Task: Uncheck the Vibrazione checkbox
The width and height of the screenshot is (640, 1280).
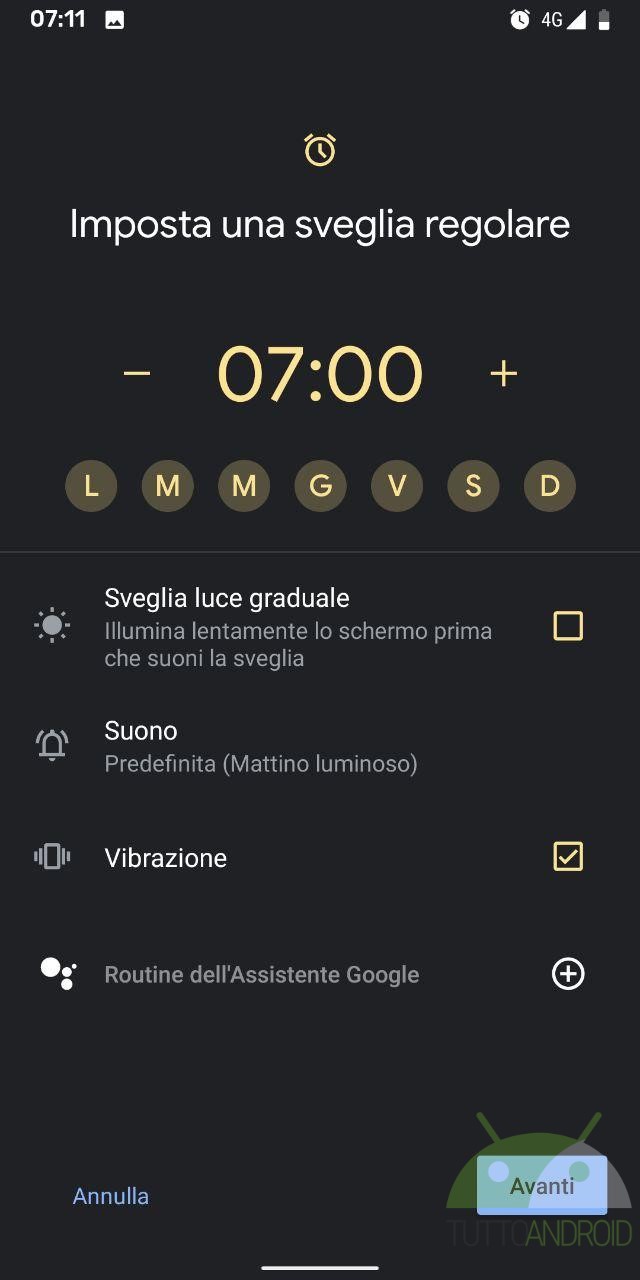Action: (x=568, y=856)
